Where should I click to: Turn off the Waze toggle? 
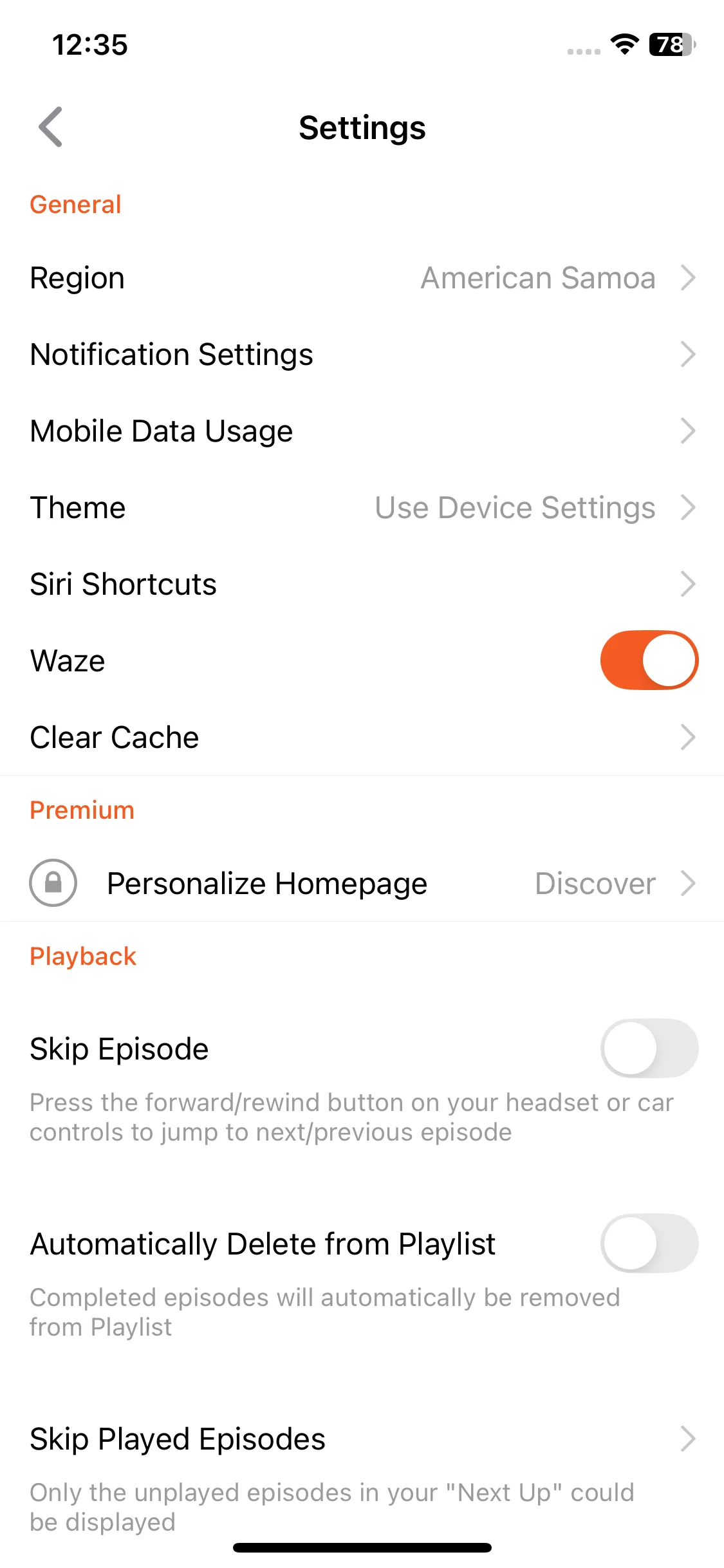point(649,660)
